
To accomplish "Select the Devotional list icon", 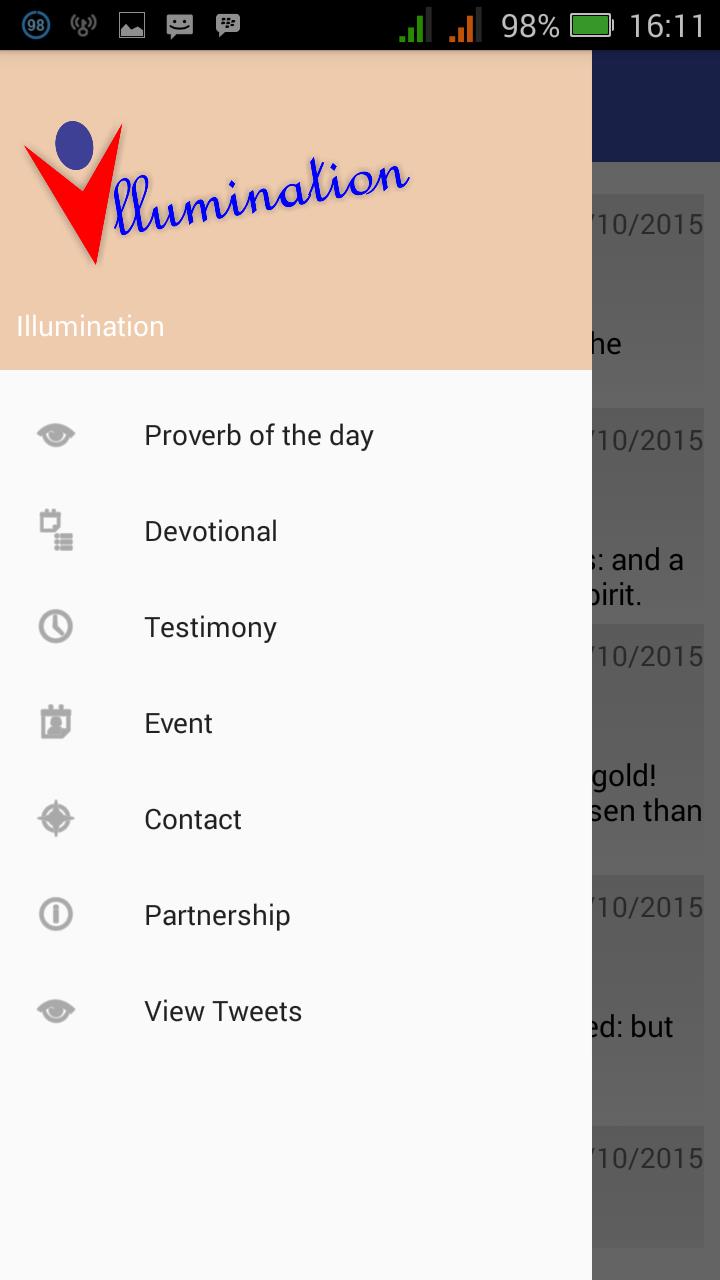I will [55, 530].
